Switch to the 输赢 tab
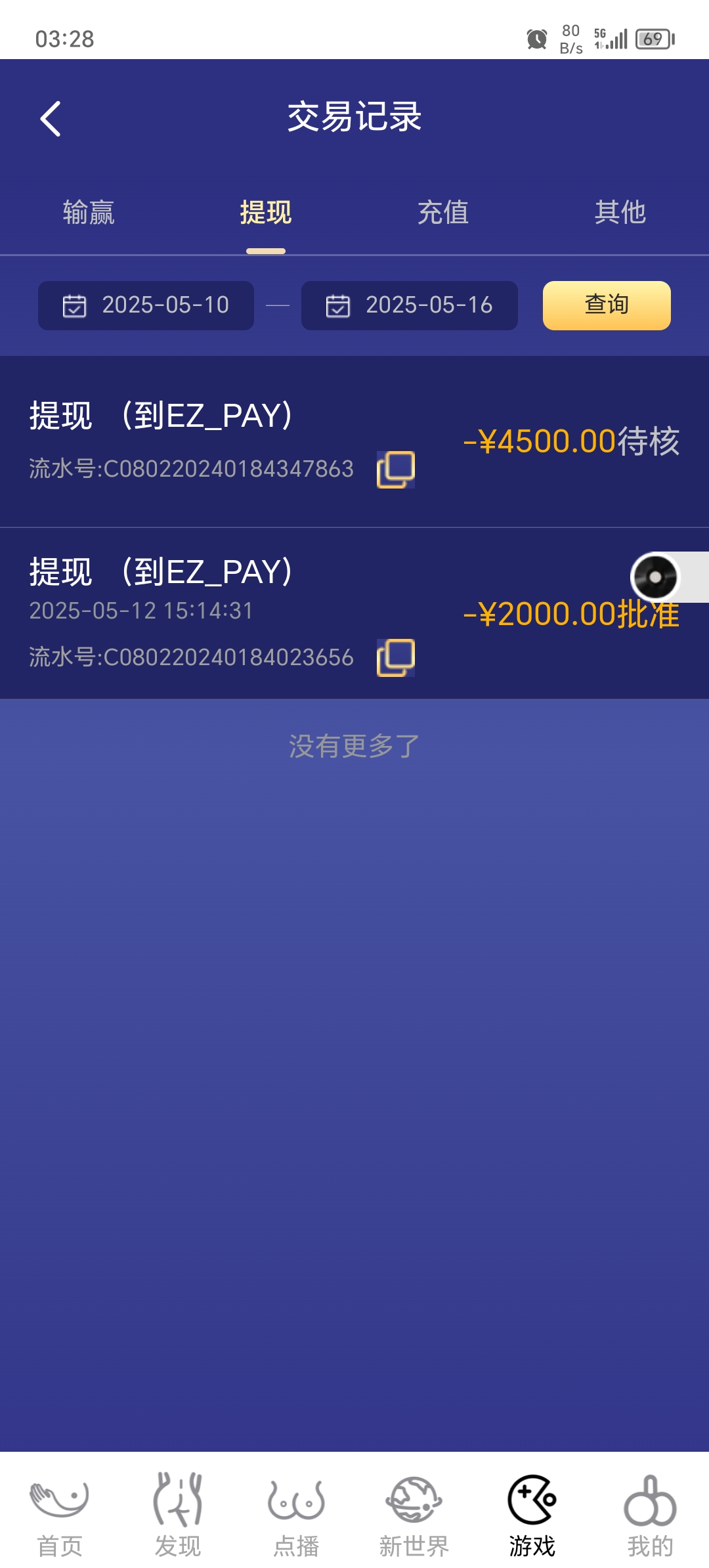Viewport: 709px width, 1568px height. pyautogui.click(x=89, y=213)
